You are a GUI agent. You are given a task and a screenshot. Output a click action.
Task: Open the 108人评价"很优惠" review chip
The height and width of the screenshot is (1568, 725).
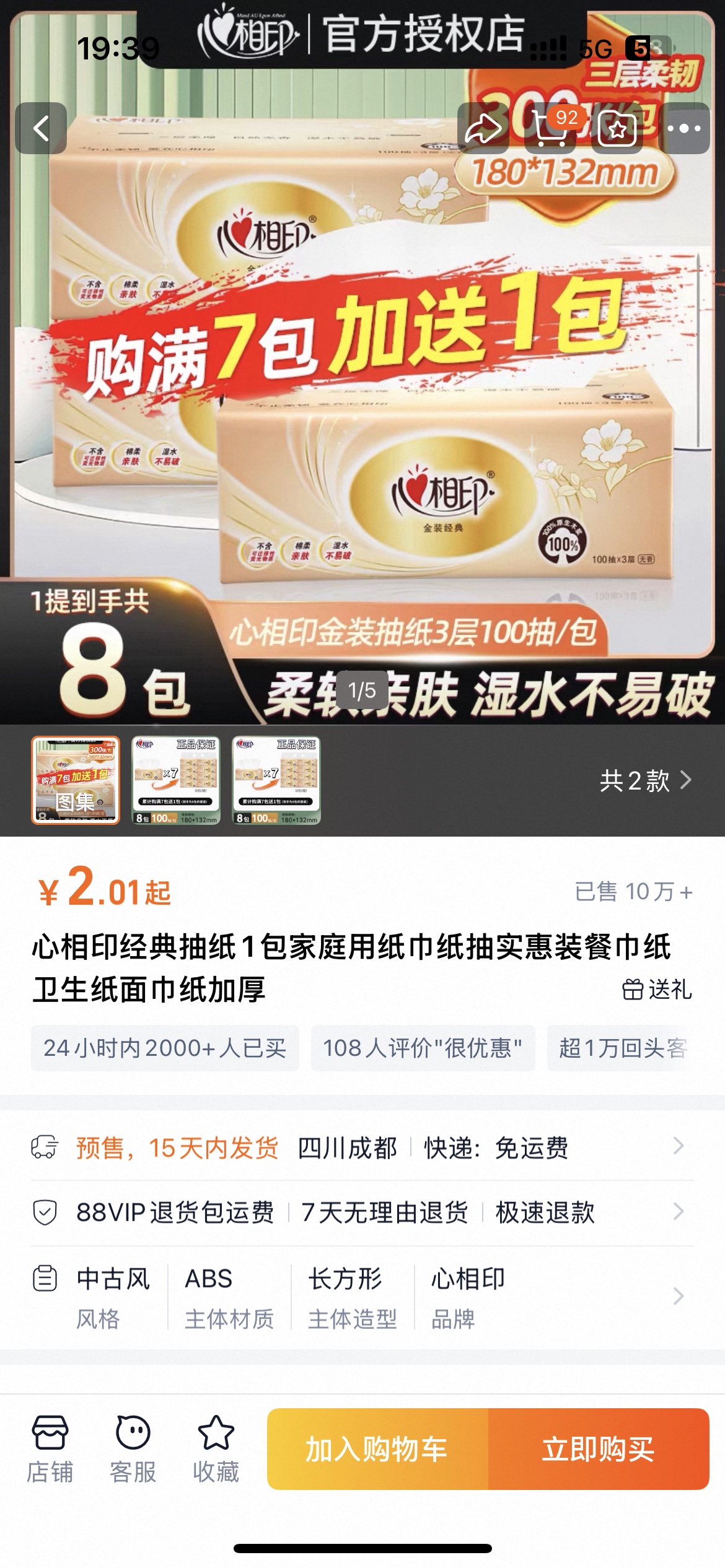point(423,1048)
